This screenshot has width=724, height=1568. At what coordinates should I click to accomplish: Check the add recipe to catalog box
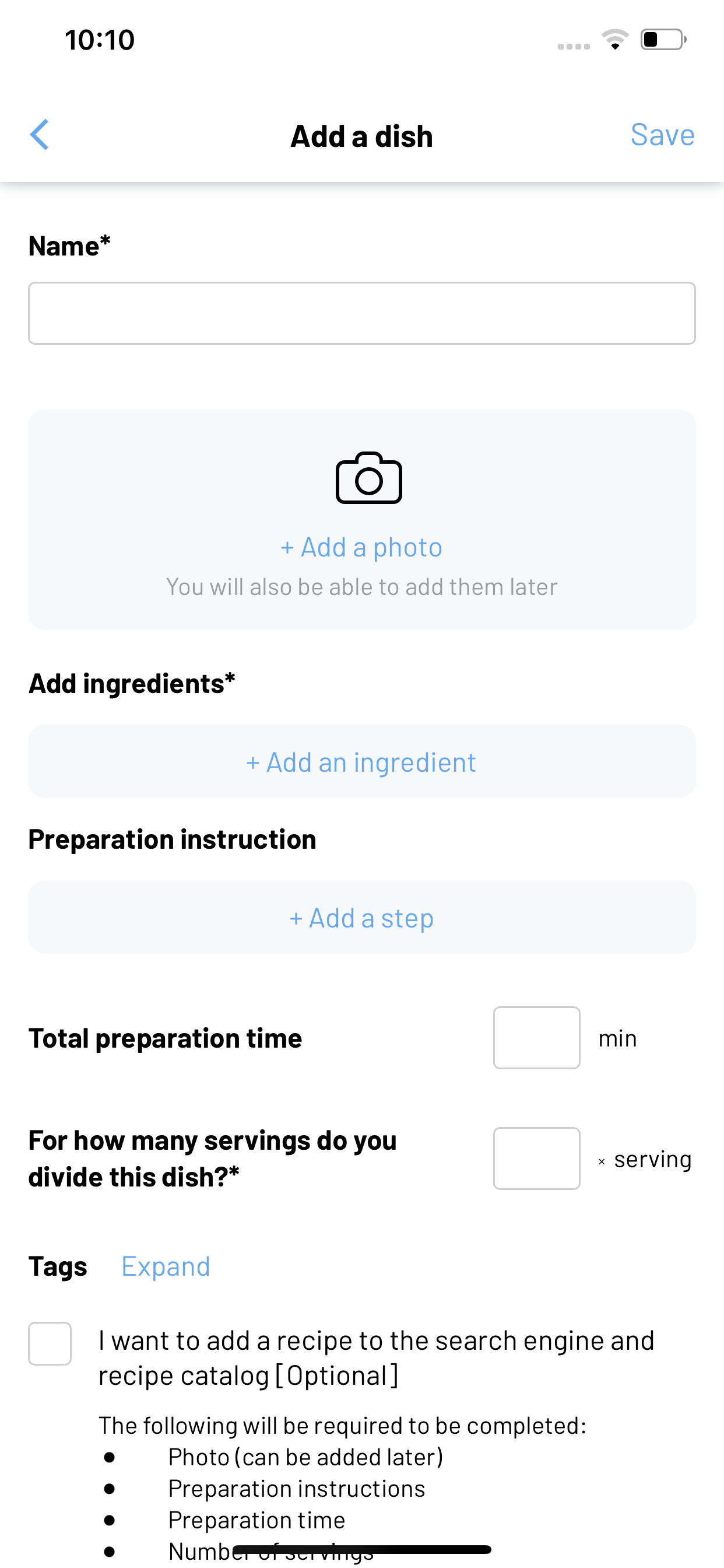(50, 1343)
